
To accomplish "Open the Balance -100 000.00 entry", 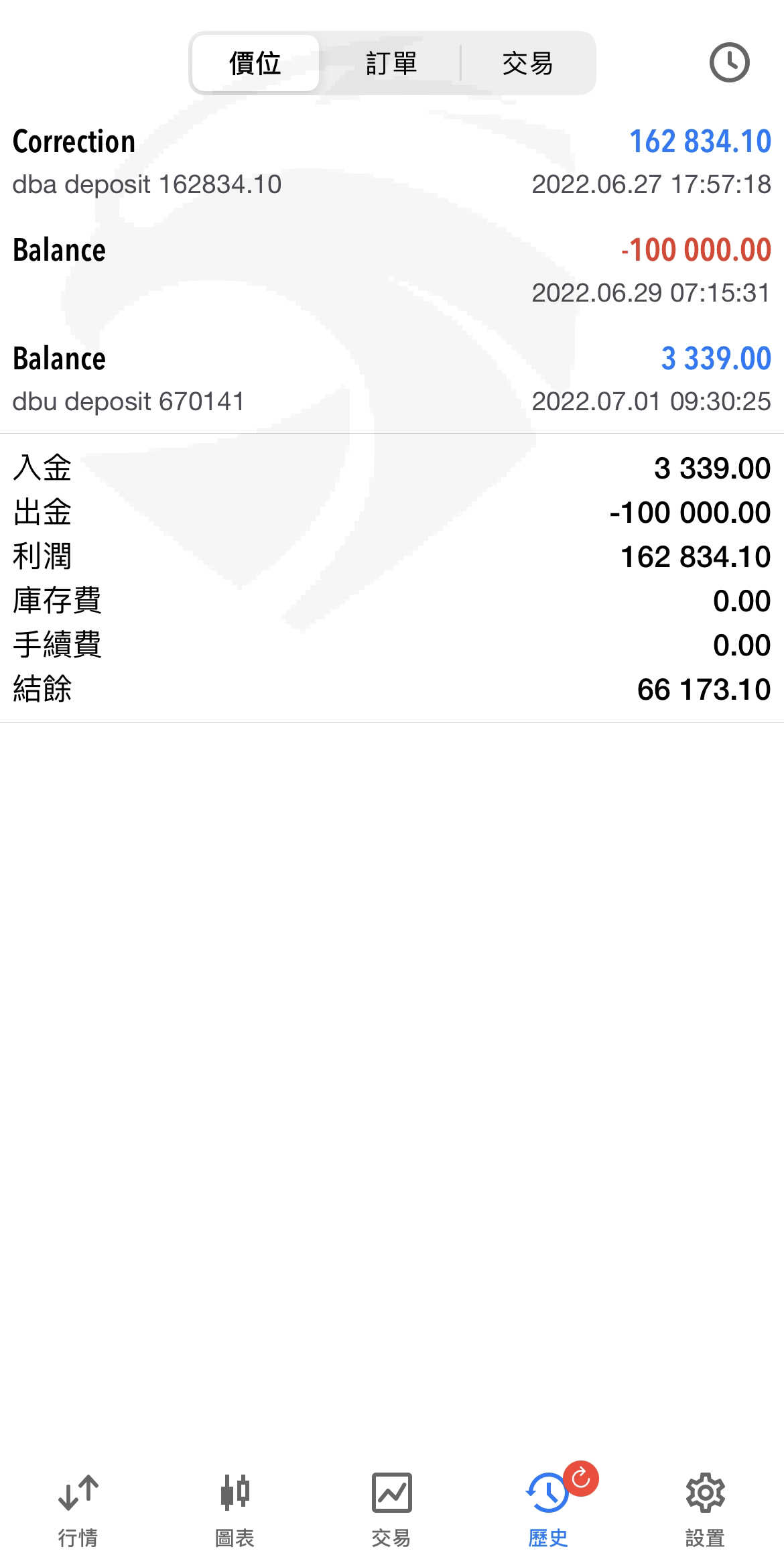I will (x=392, y=270).
